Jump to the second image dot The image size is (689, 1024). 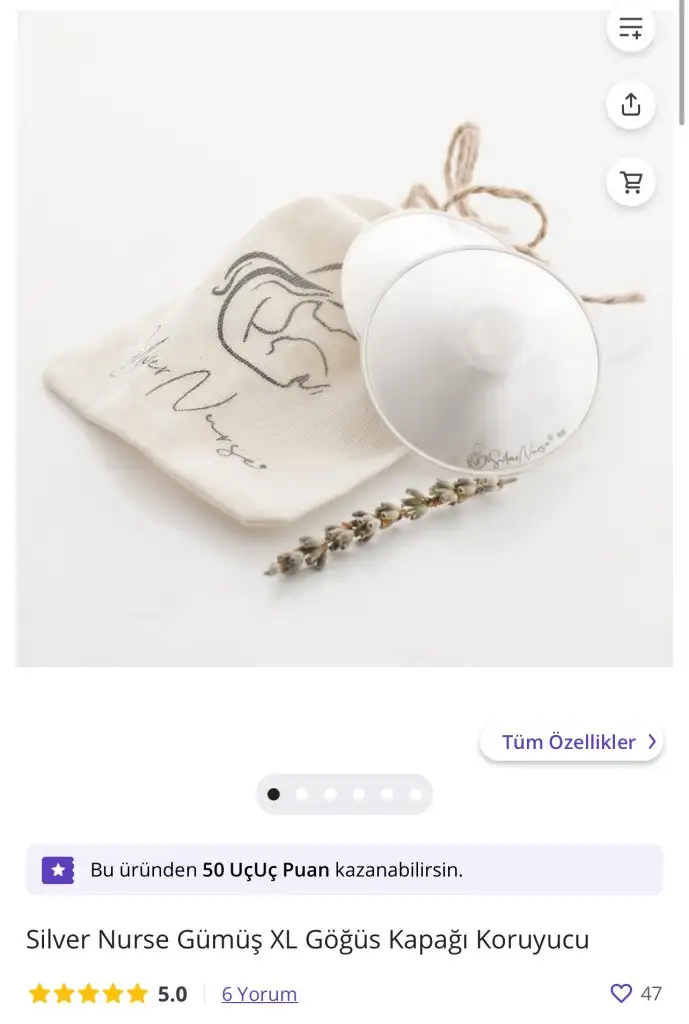point(302,795)
